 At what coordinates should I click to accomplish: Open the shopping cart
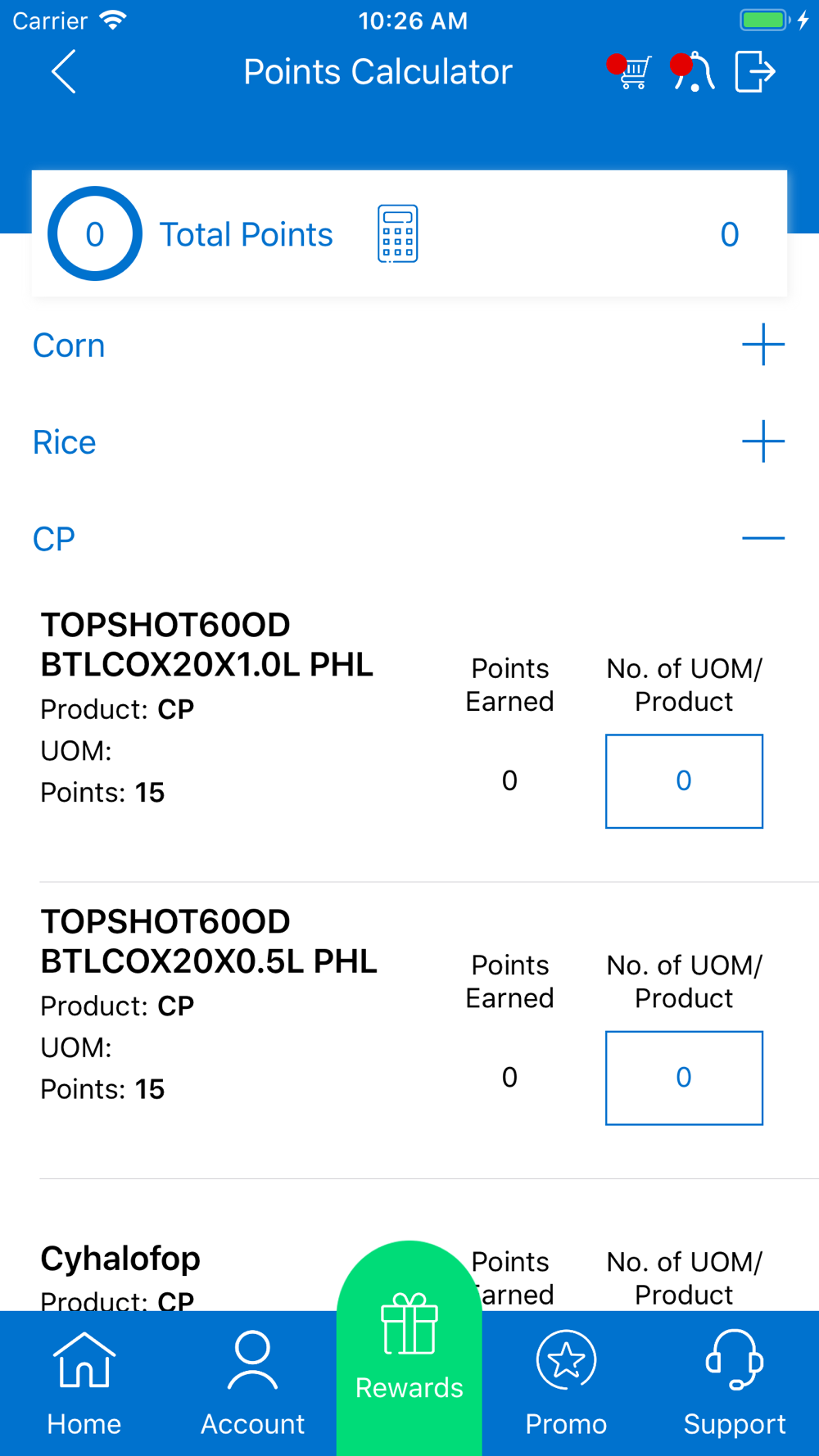630,71
